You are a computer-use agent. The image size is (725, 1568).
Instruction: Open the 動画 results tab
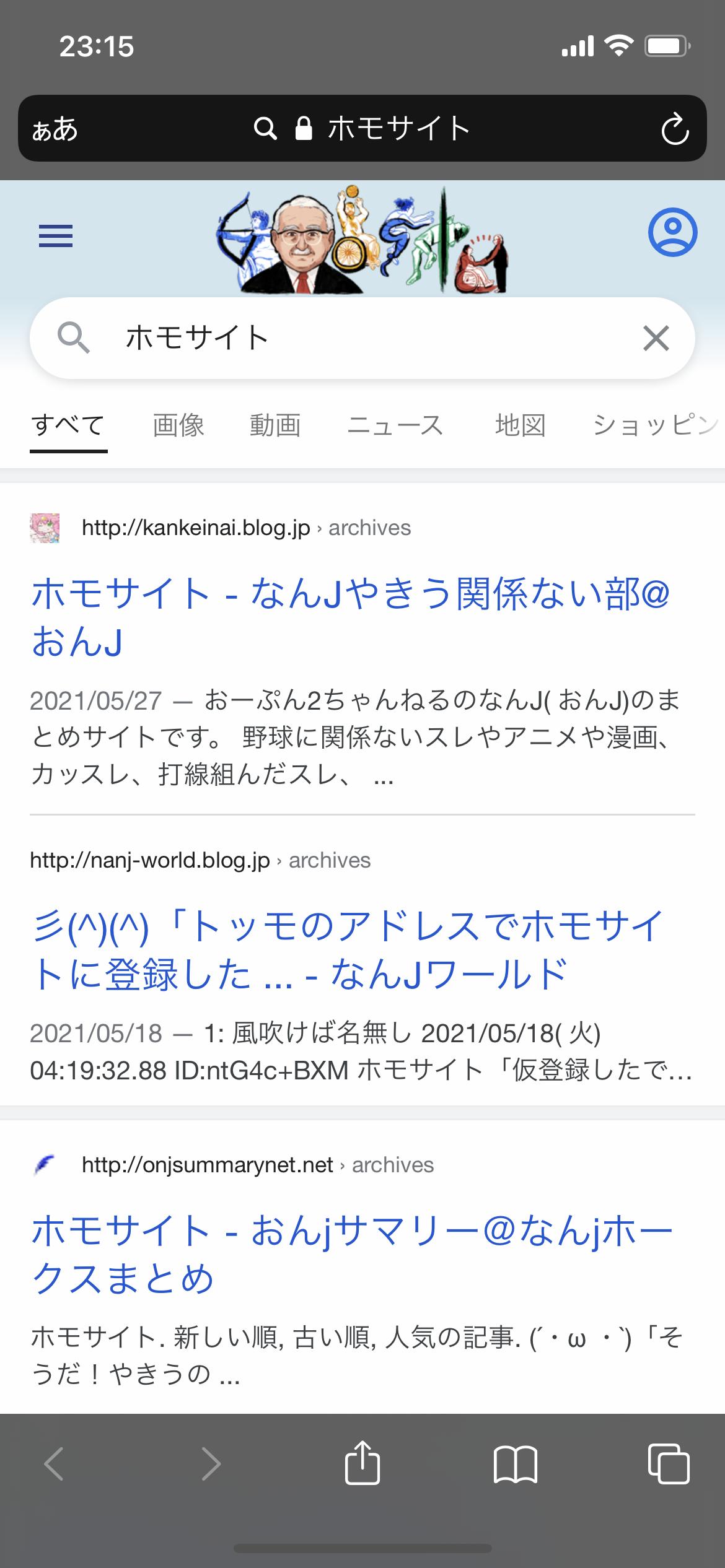coord(275,425)
